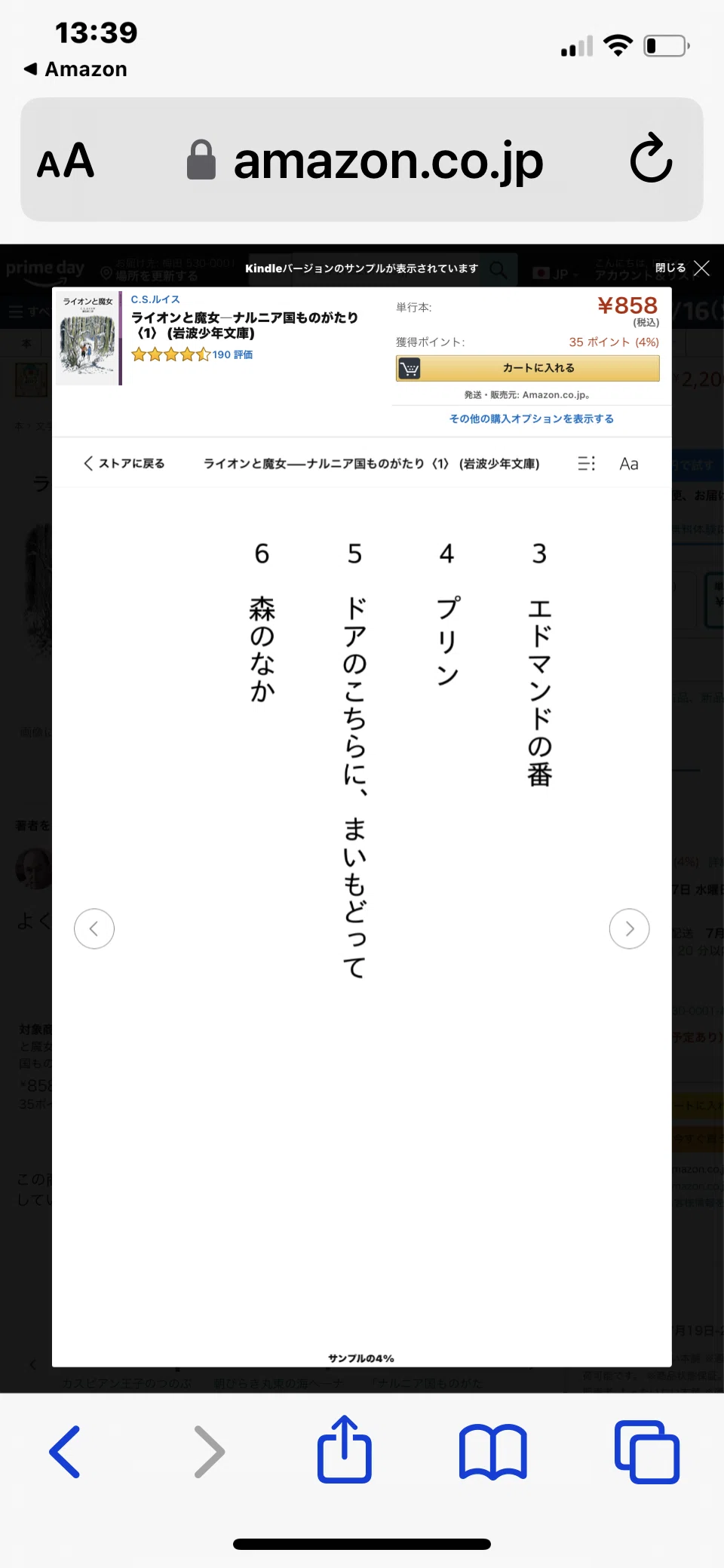Show other purchase options link

(531, 419)
